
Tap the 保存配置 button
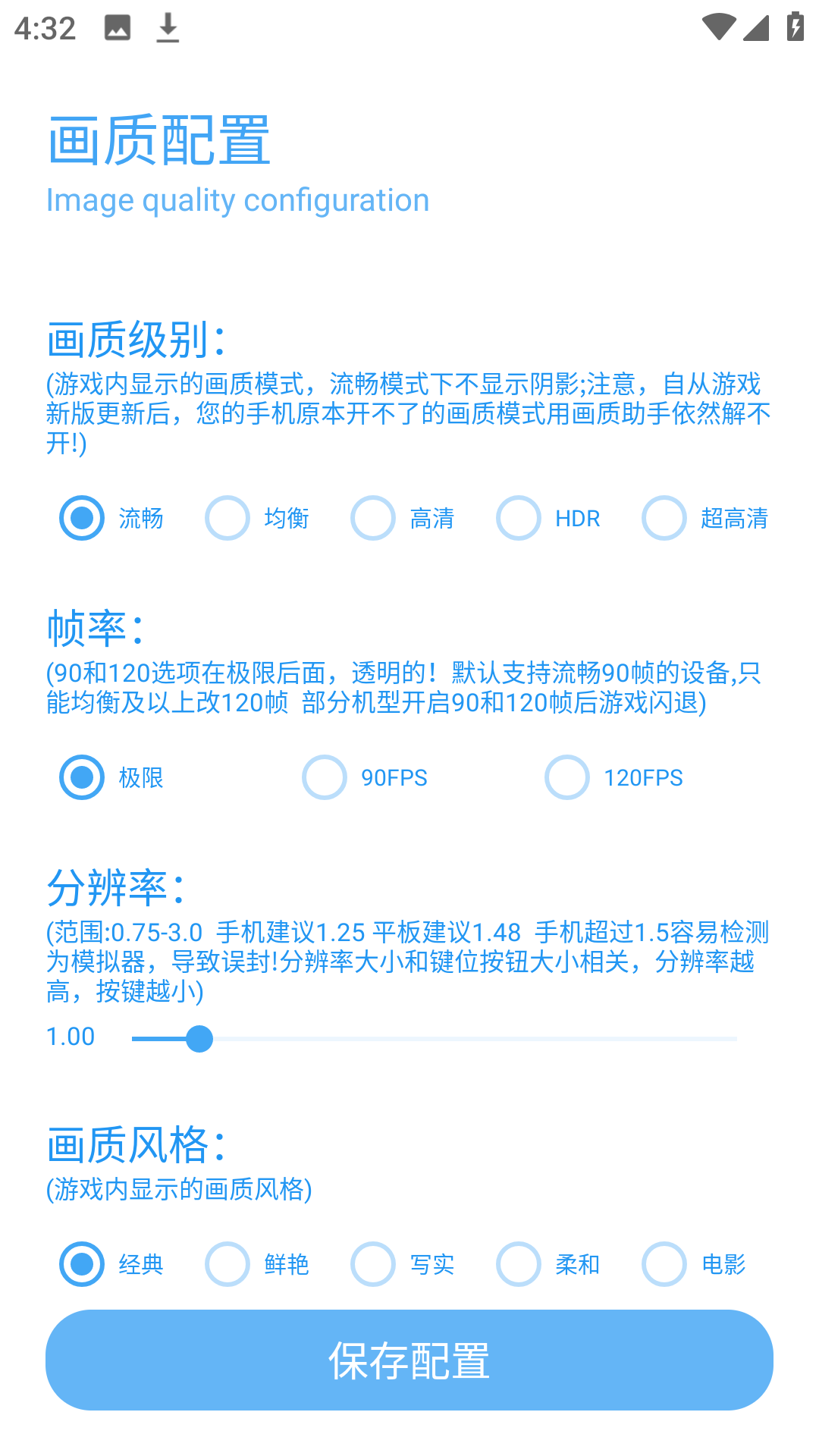pyautogui.click(x=409, y=1360)
